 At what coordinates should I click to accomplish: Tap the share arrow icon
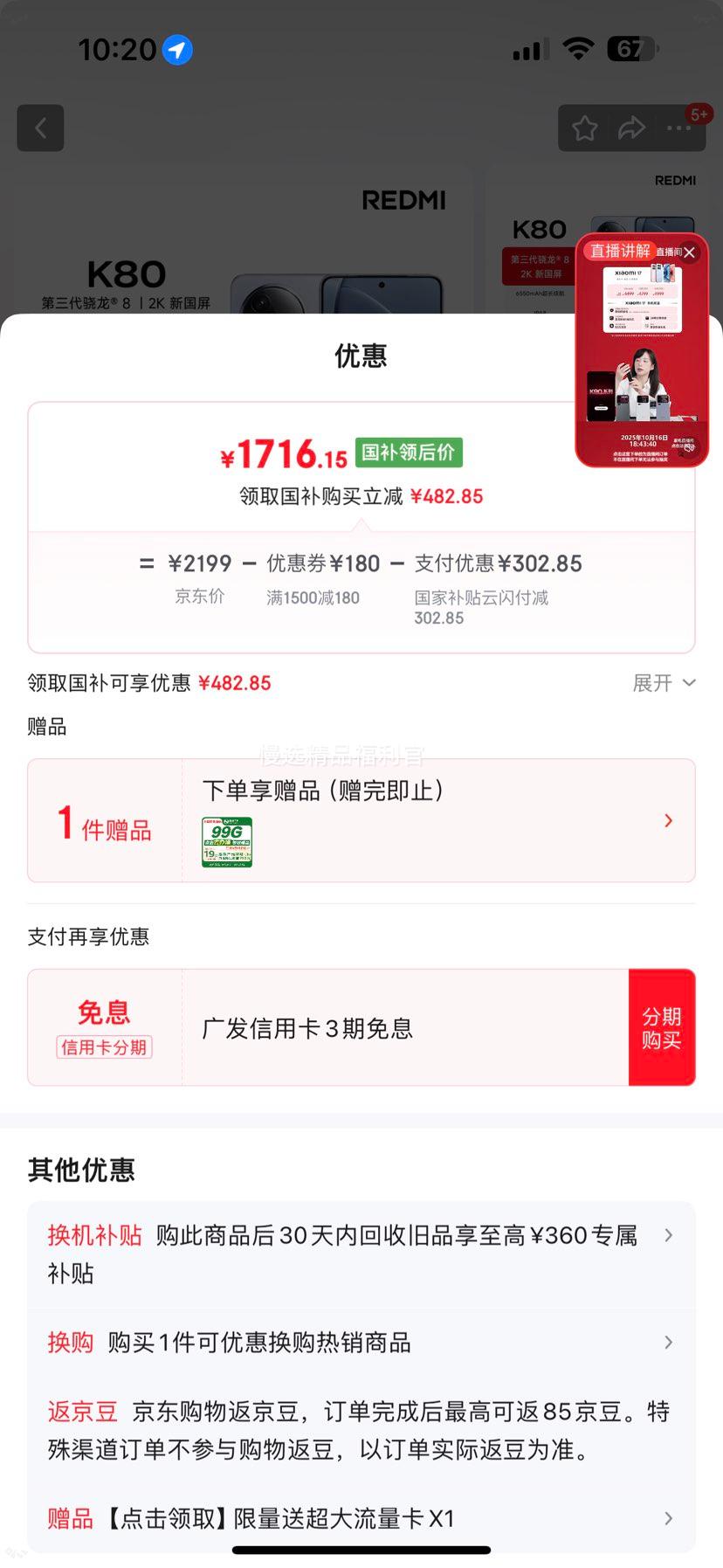coord(630,128)
